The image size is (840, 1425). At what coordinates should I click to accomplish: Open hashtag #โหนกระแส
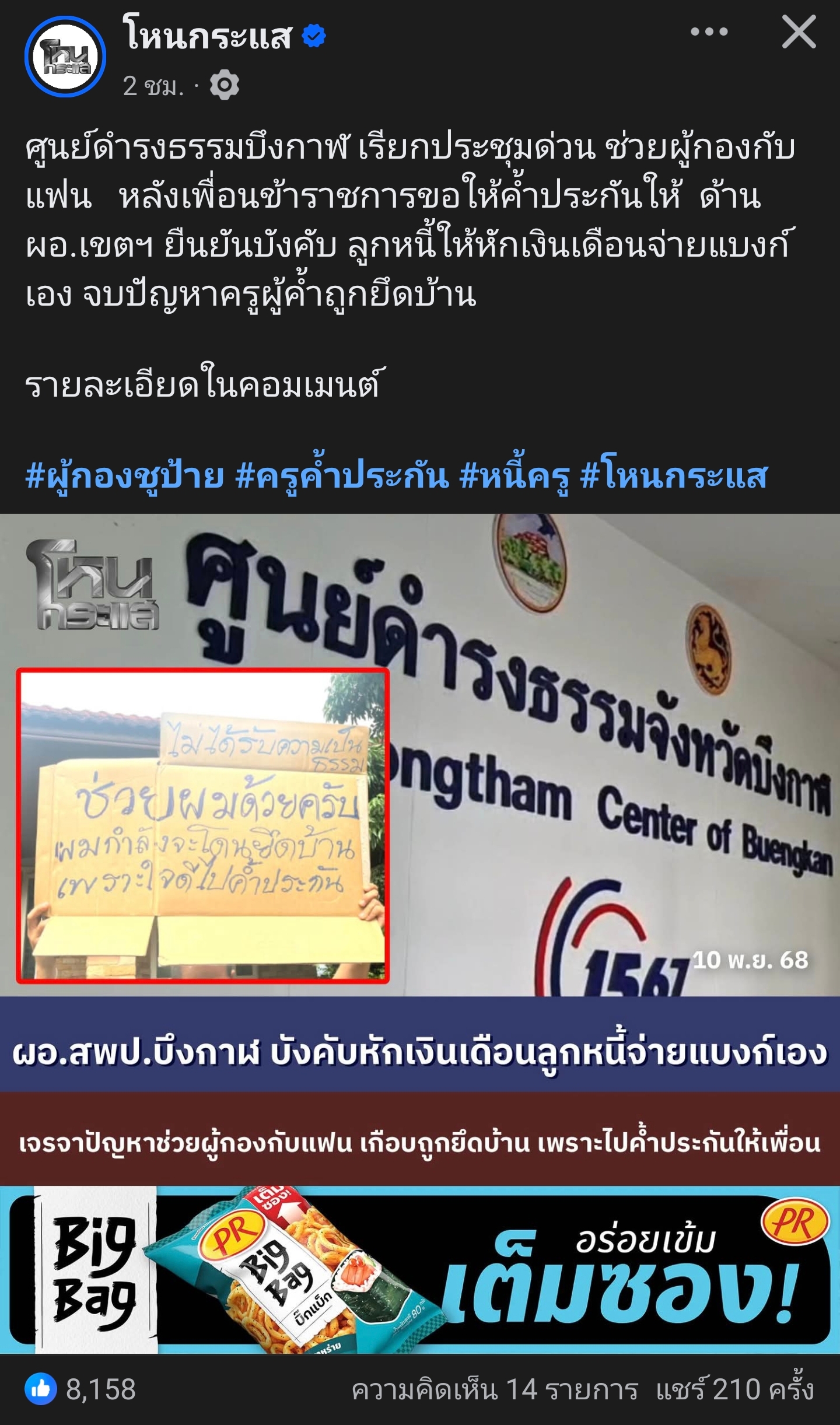[674, 476]
